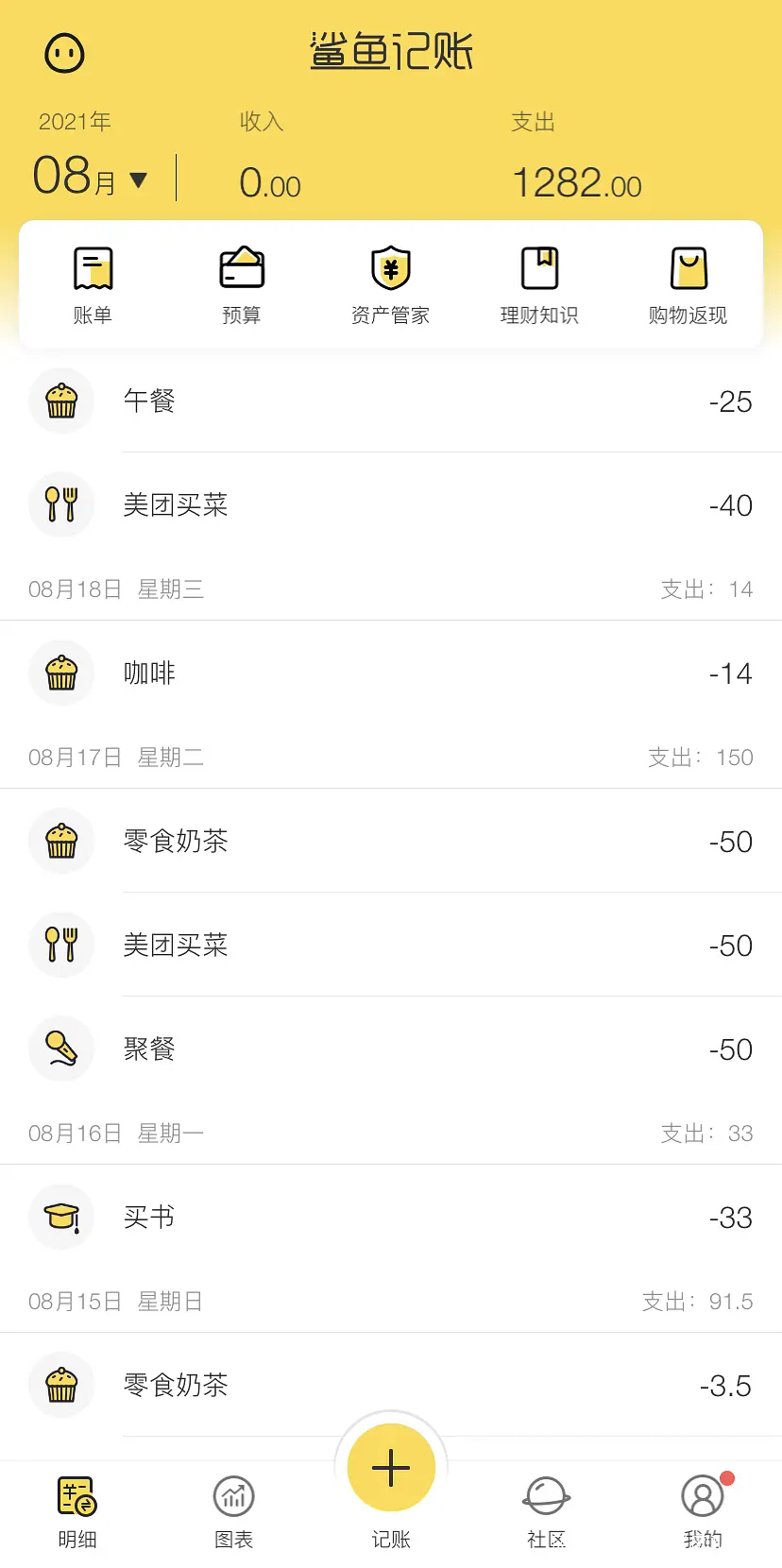Open 购物返现 shopping cashback

688,285
